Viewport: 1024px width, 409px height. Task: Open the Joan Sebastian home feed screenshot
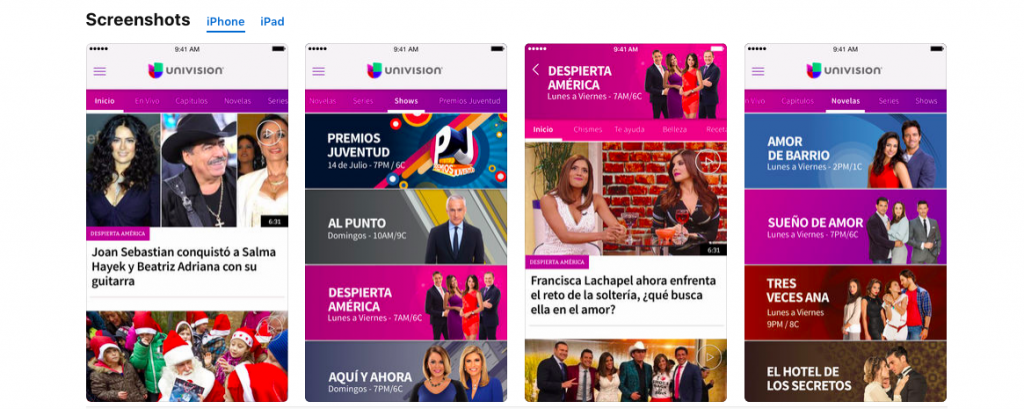pos(187,222)
